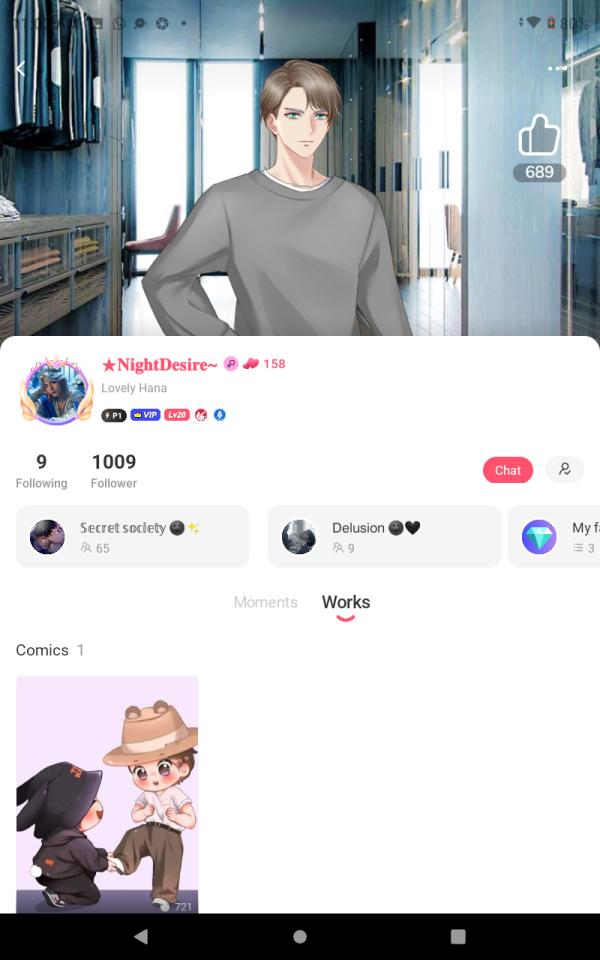View the 1009 Follower list
The image size is (600, 960).
pyautogui.click(x=114, y=471)
